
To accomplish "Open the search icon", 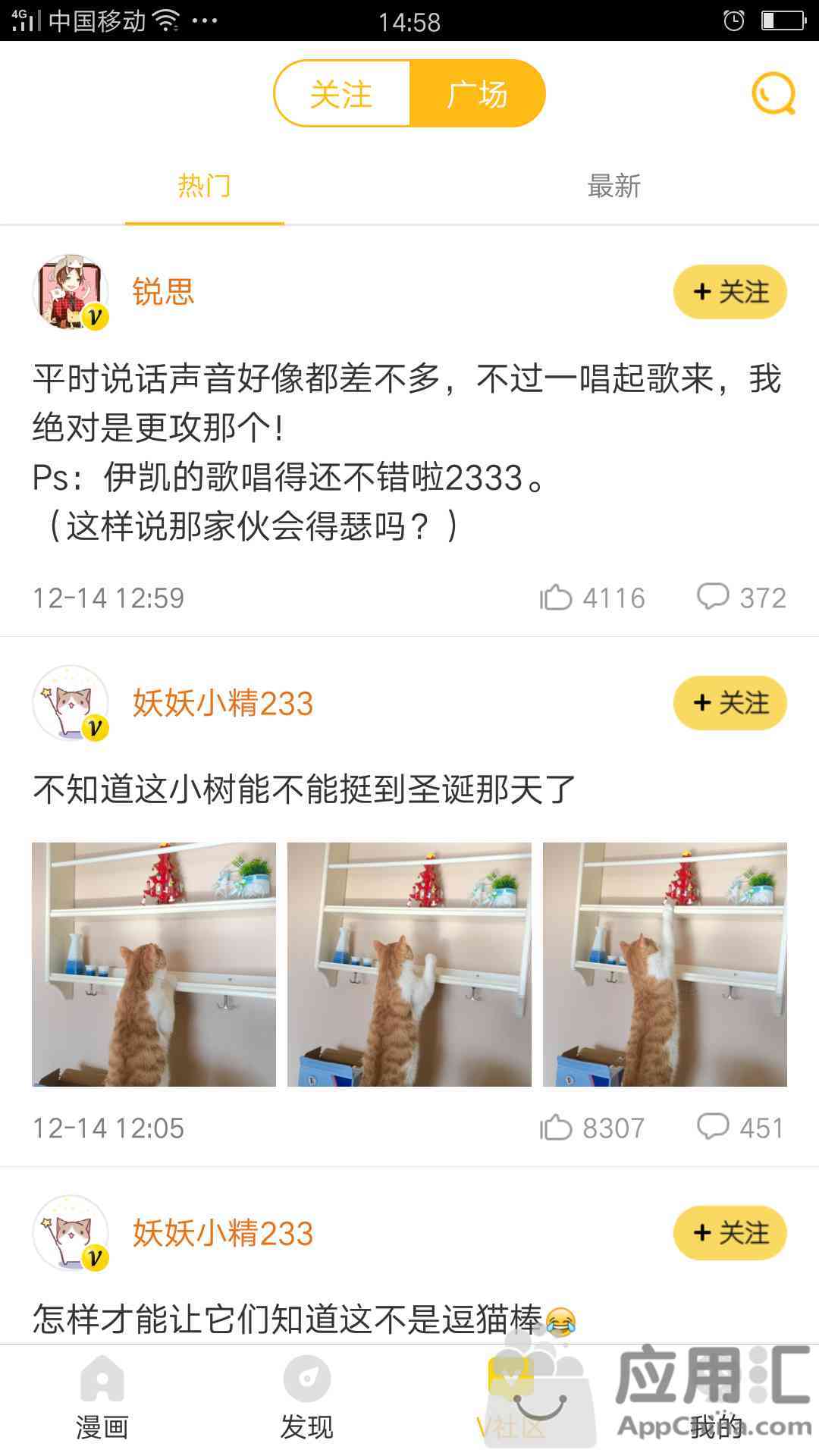I will pos(773,94).
